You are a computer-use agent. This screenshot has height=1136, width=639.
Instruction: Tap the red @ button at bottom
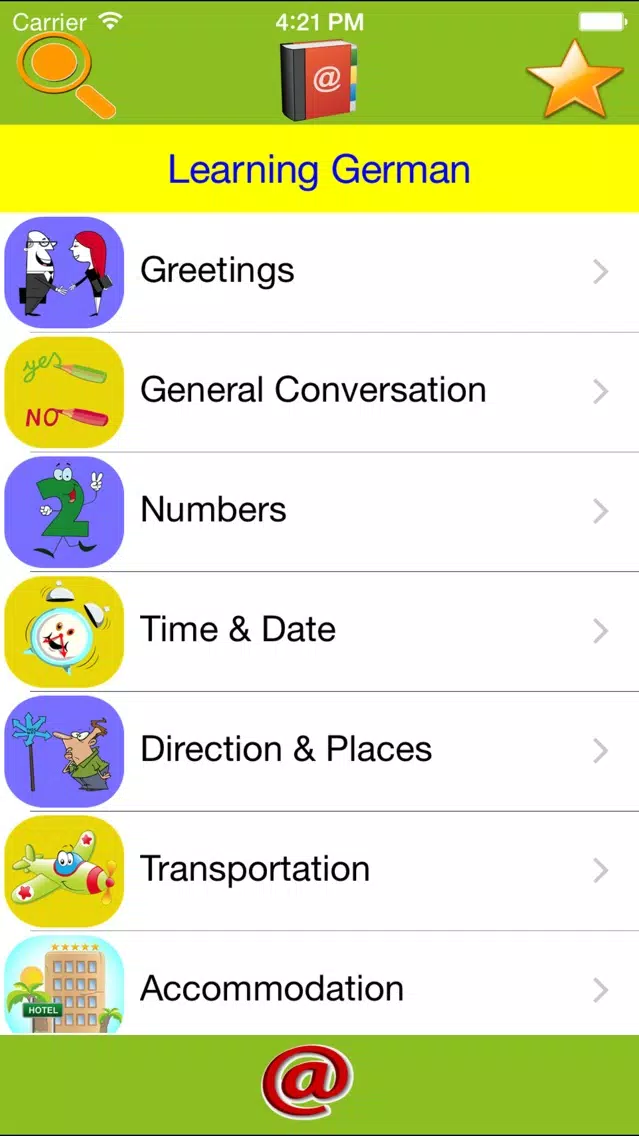[x=308, y=1082]
